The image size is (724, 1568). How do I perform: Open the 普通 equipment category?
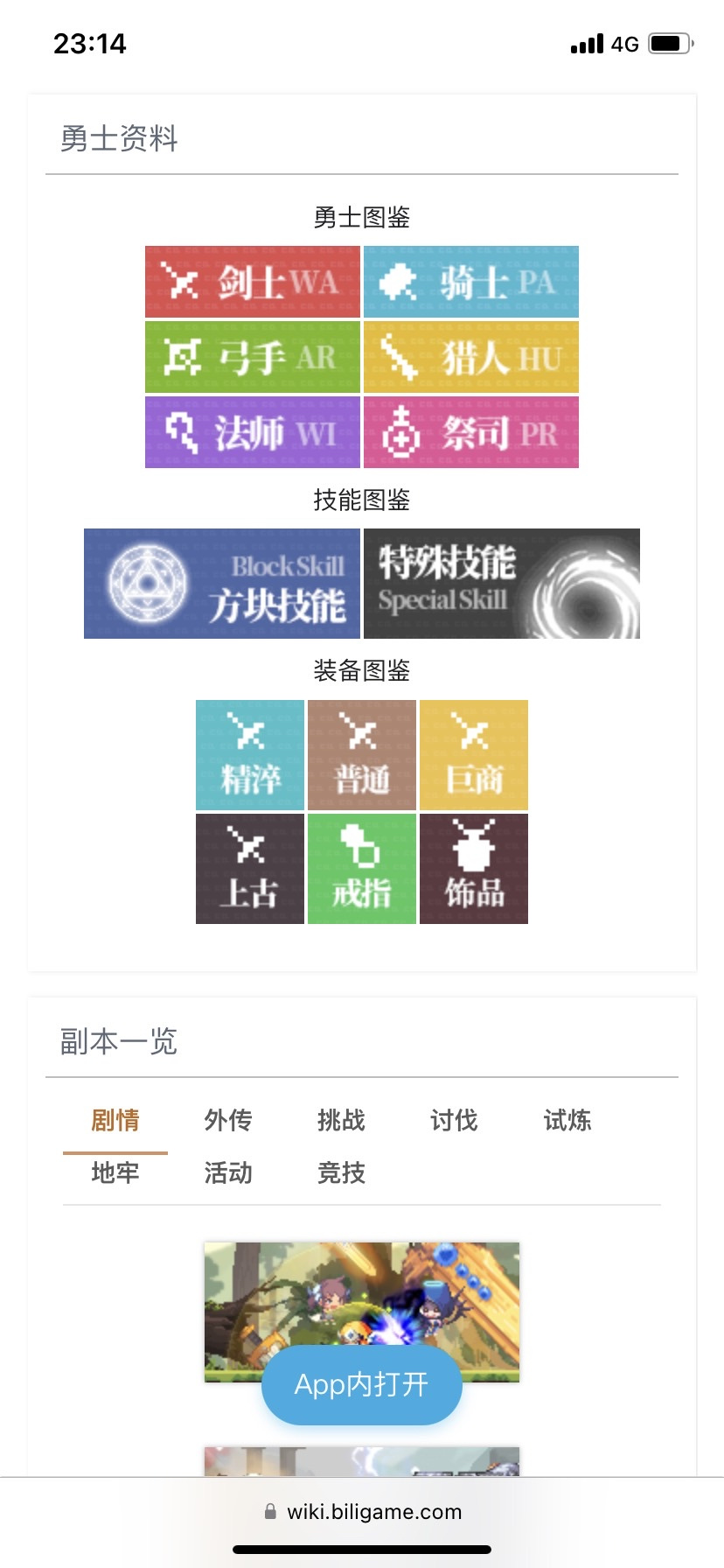click(x=362, y=755)
